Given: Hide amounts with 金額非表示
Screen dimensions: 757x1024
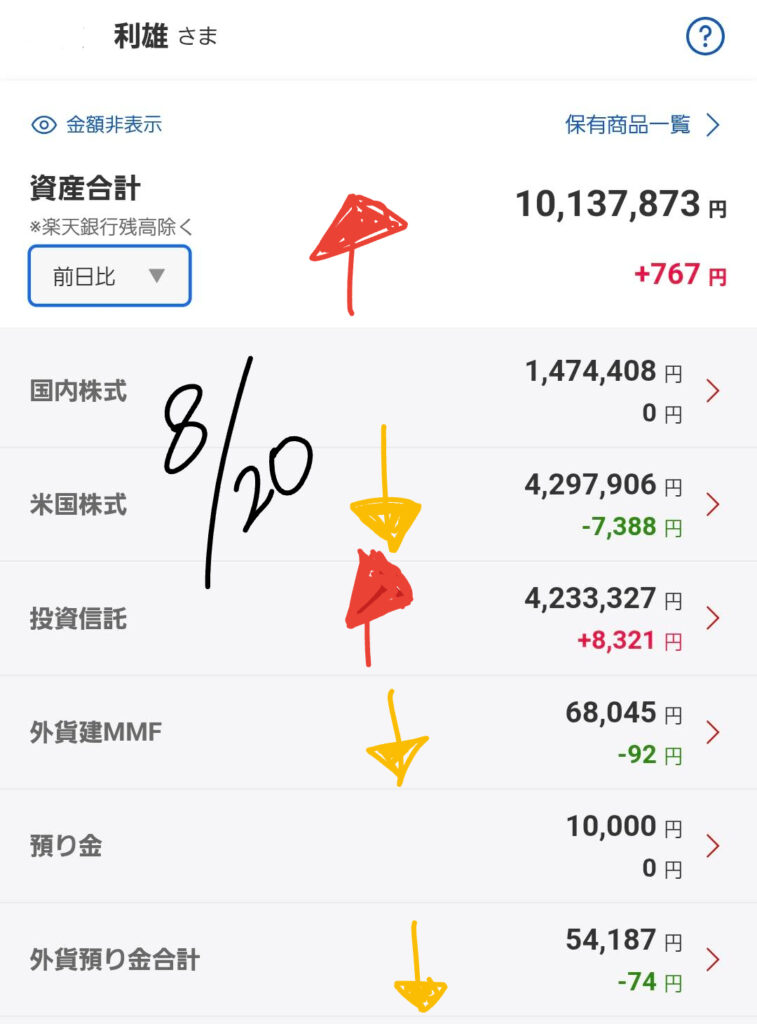Looking at the screenshot, I should coord(97,125).
